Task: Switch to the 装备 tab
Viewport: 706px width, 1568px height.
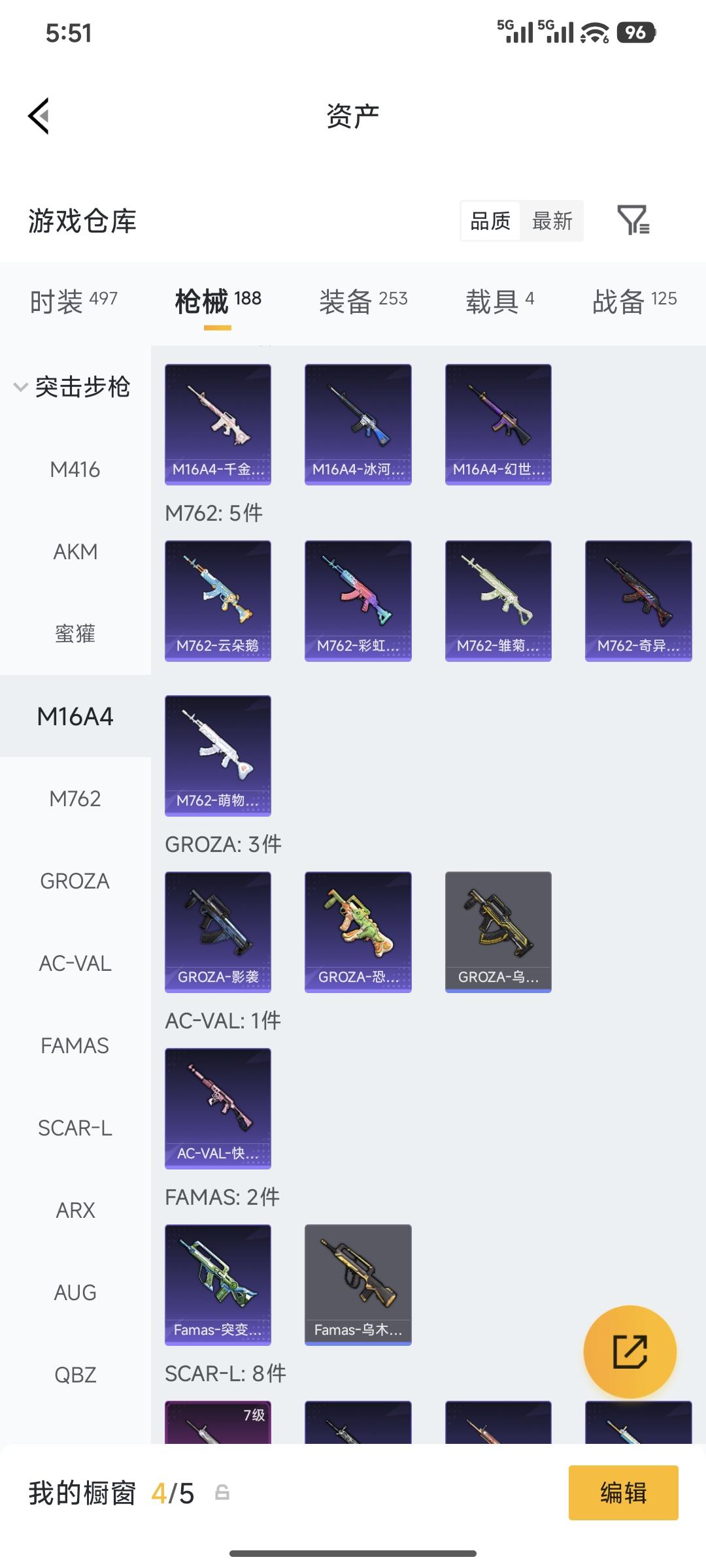Action: pyautogui.click(x=363, y=301)
